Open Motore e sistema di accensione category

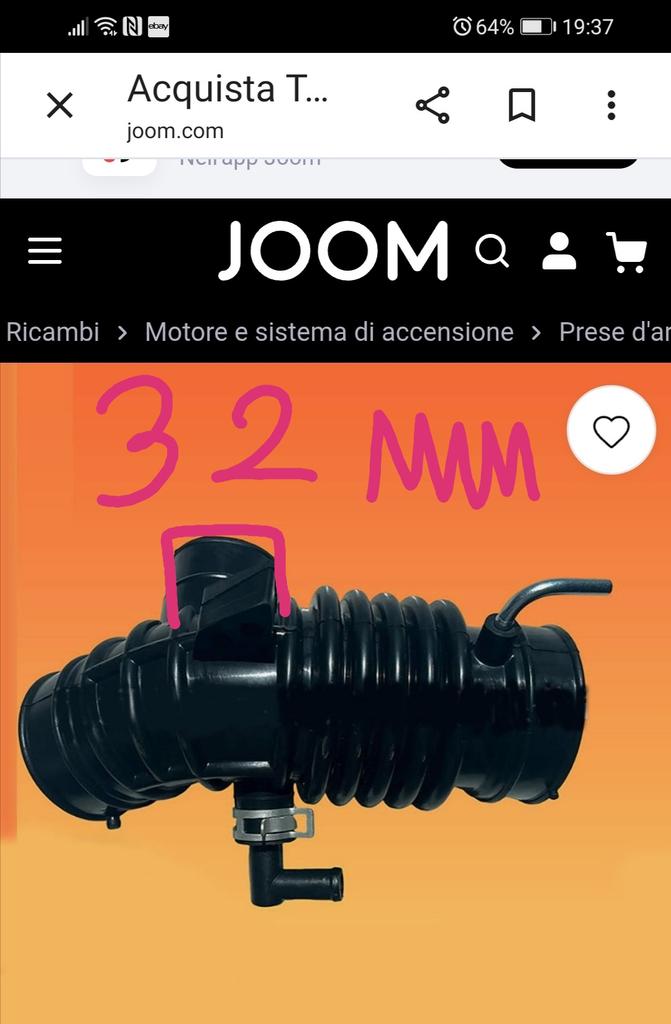pos(329,332)
